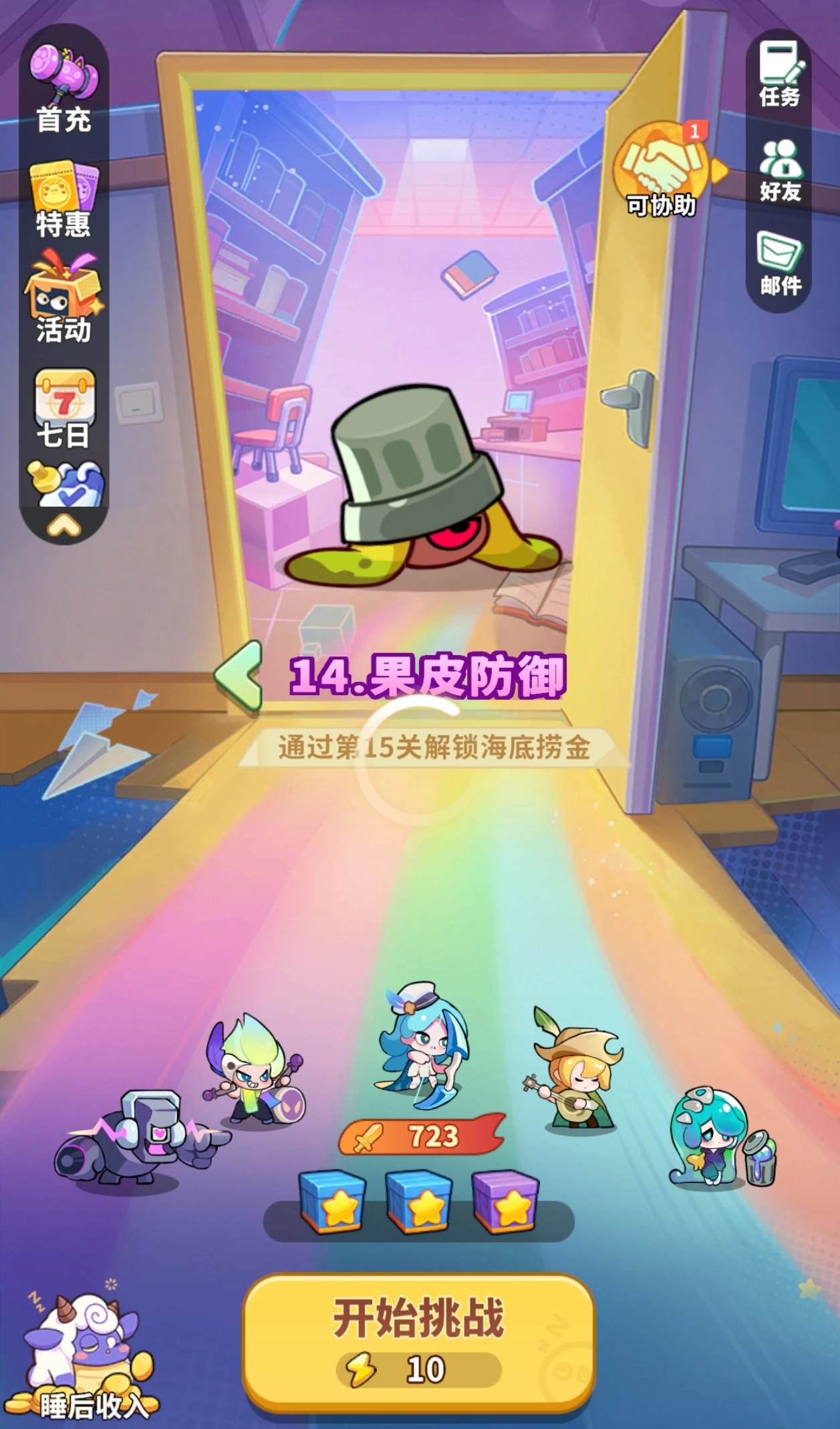
Task: Open the 好友 friends list
Action: coord(779,170)
